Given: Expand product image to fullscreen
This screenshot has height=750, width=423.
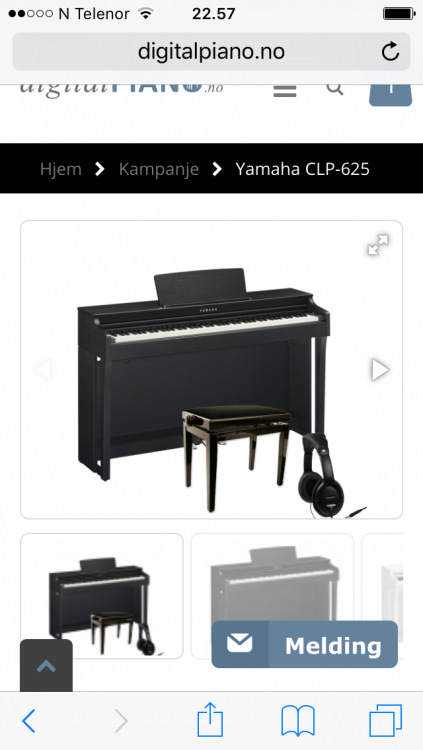Looking at the screenshot, I should tap(378, 245).
